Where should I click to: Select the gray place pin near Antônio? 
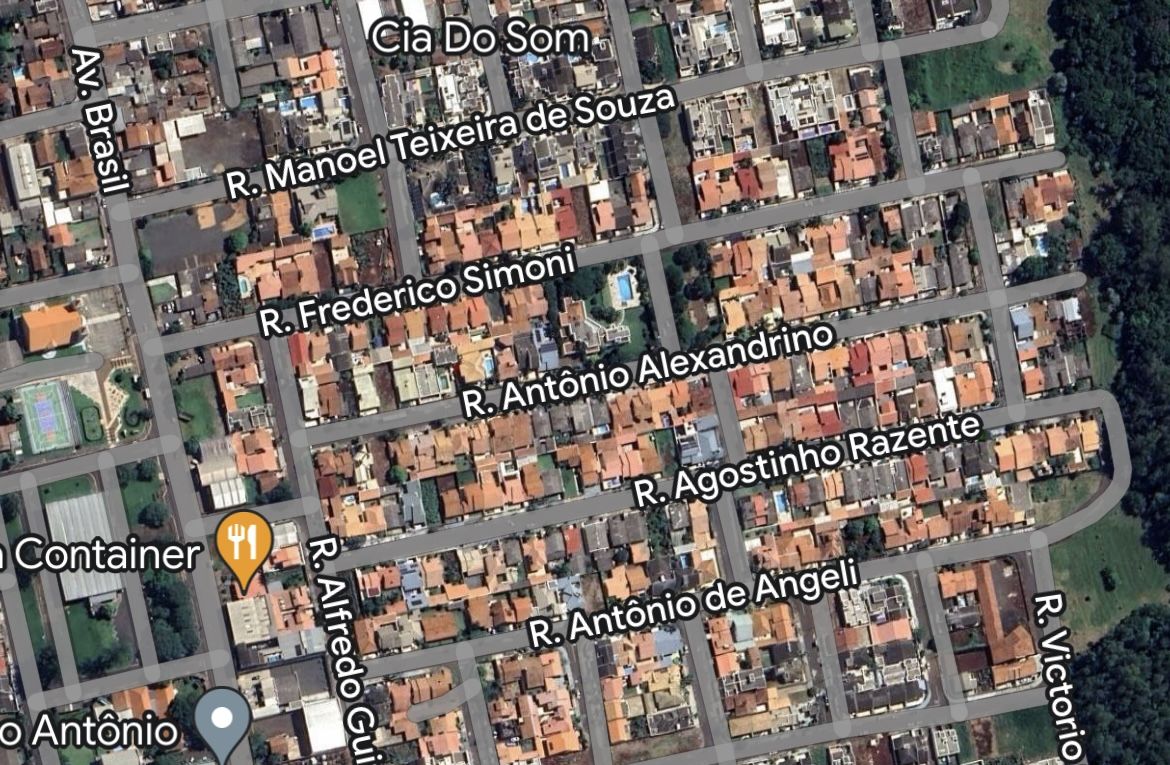[224, 720]
